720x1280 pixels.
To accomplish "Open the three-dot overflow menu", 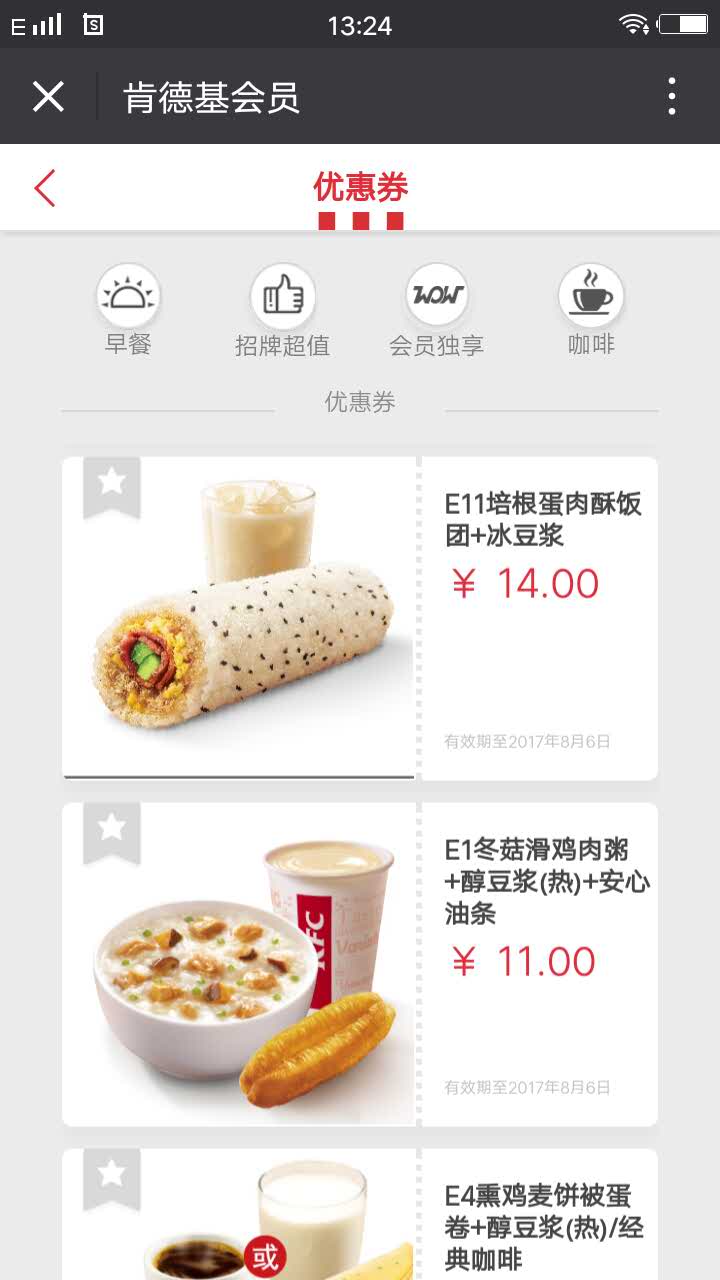I will tap(671, 97).
